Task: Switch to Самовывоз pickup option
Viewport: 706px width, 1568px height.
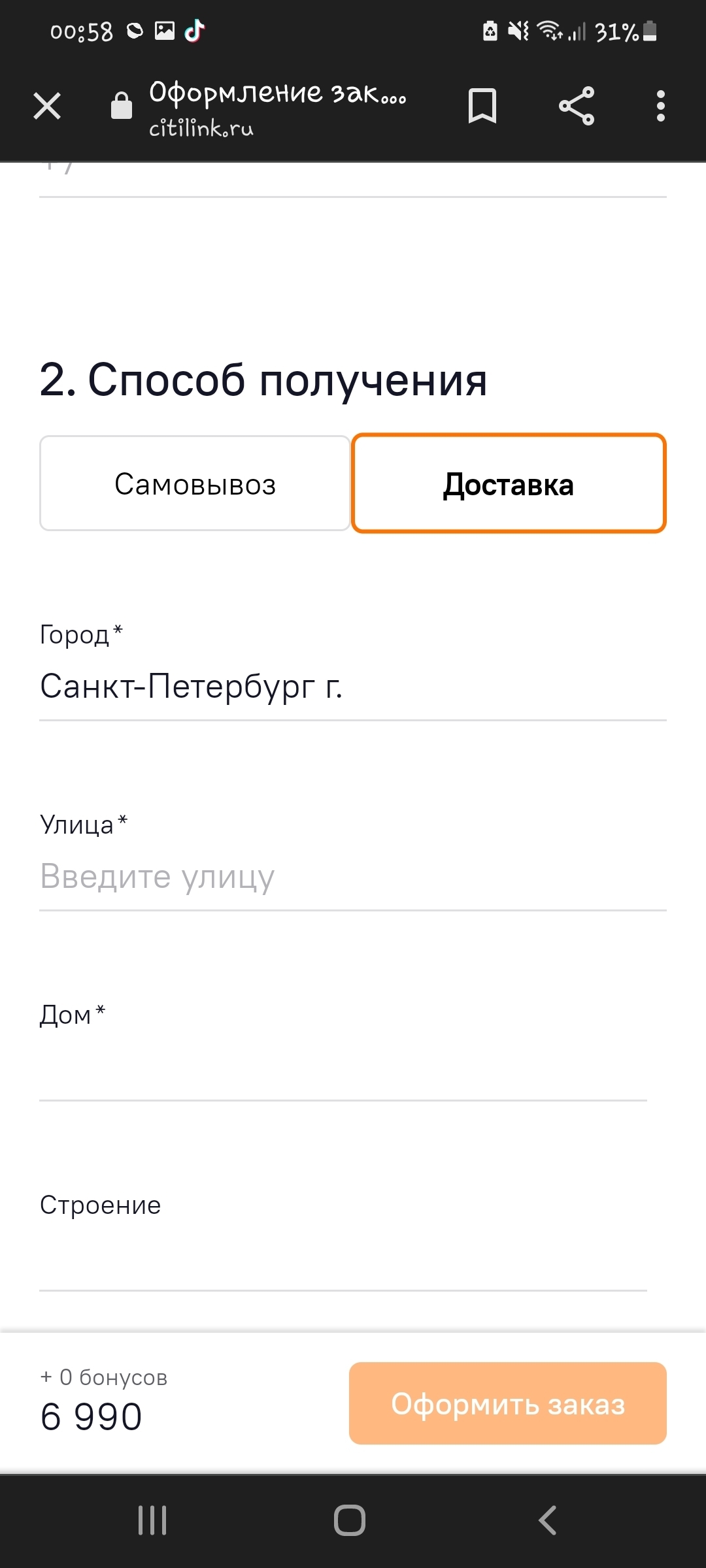Action: click(195, 484)
